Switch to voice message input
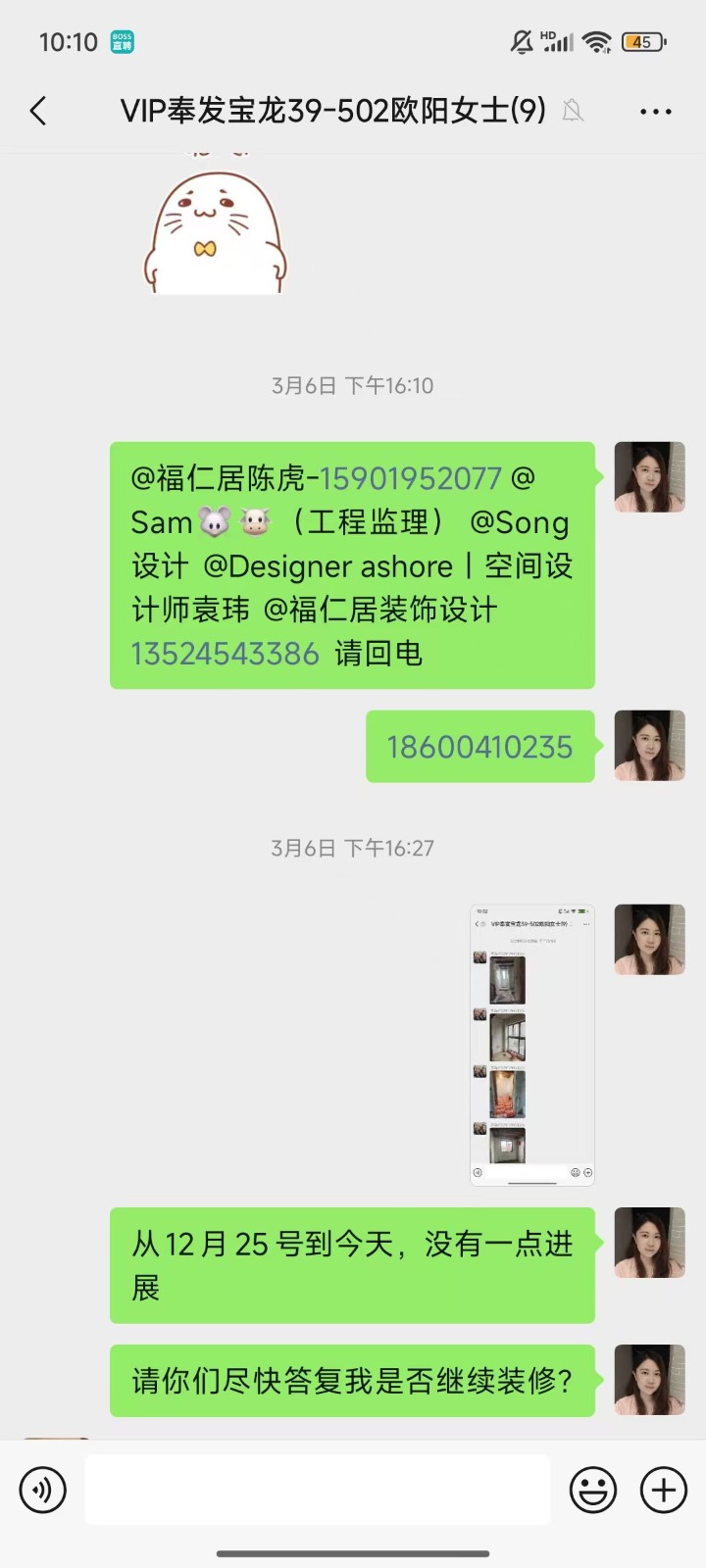This screenshot has width=706, height=1568. (43, 1490)
